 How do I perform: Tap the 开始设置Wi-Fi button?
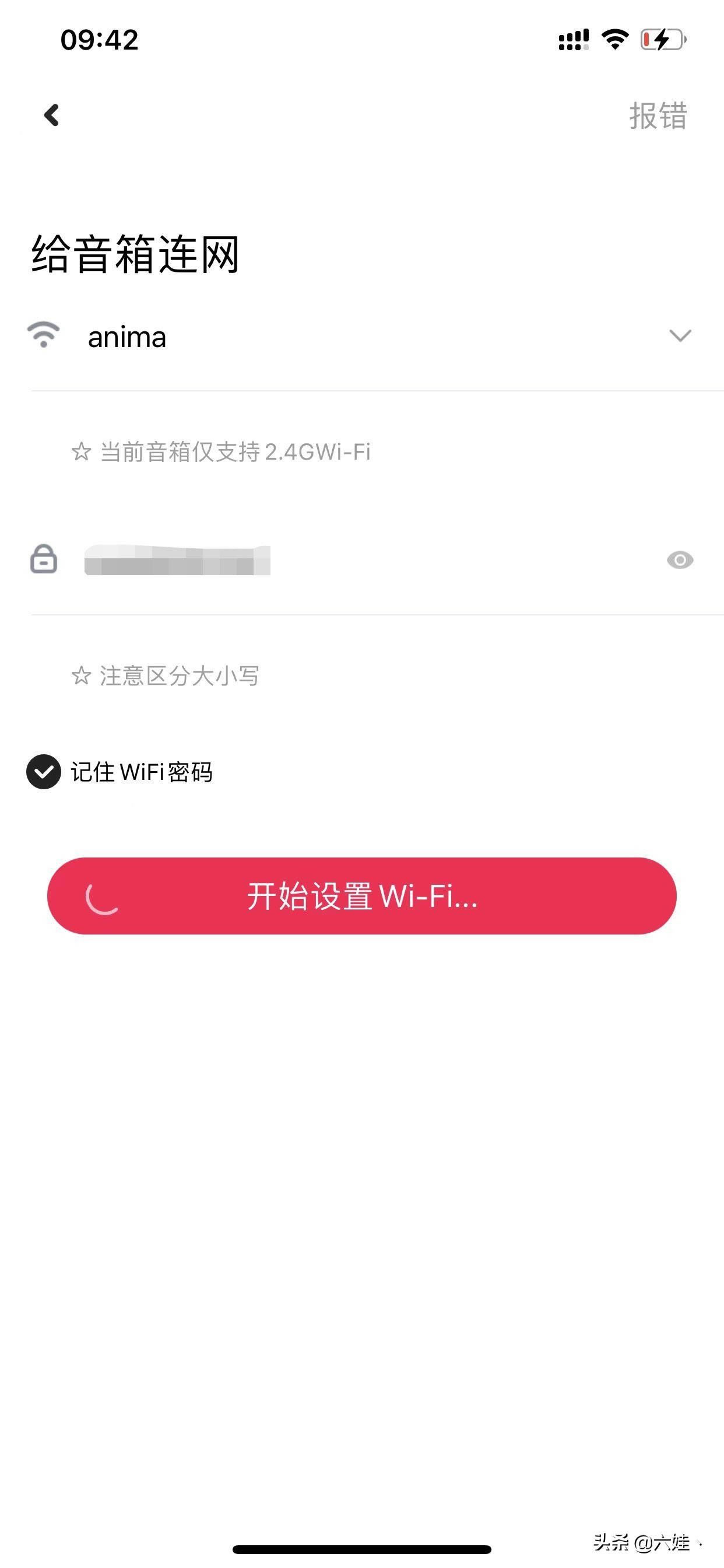pos(362,896)
